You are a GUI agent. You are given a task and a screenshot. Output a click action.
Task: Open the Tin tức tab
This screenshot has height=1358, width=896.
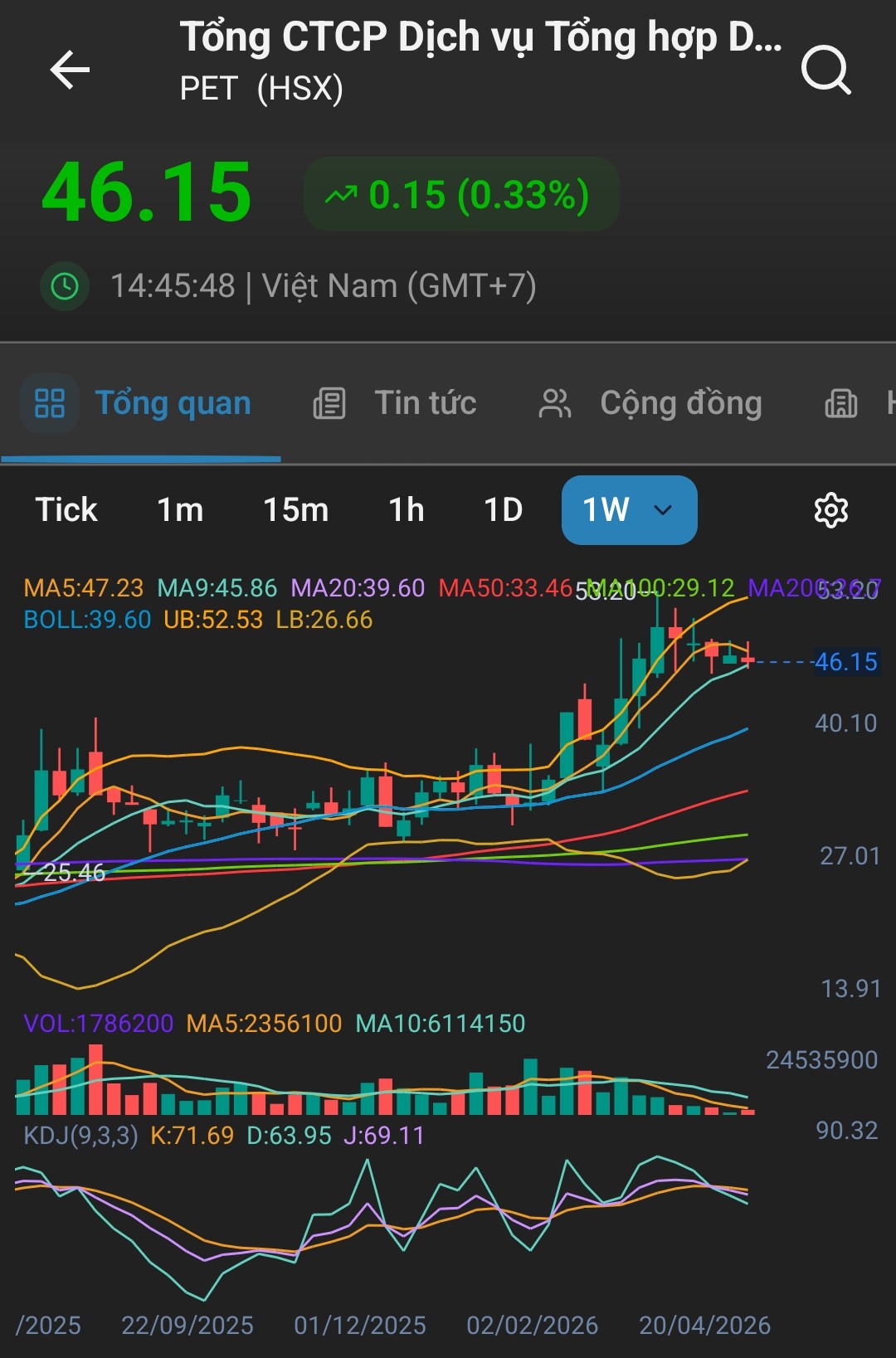coord(395,404)
